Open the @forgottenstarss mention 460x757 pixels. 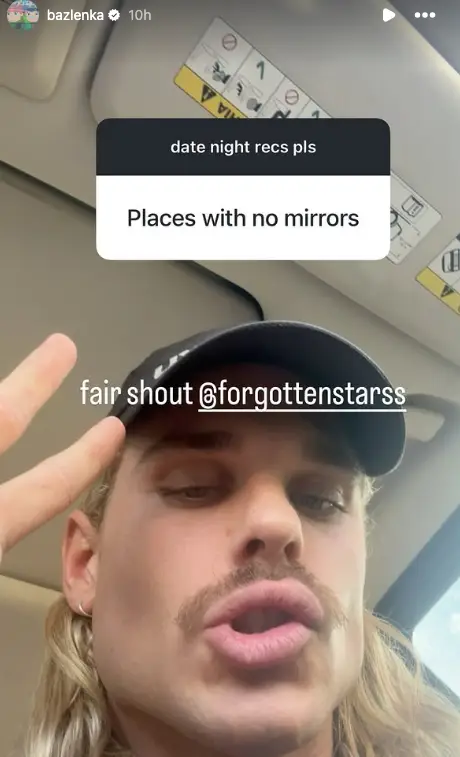point(302,393)
